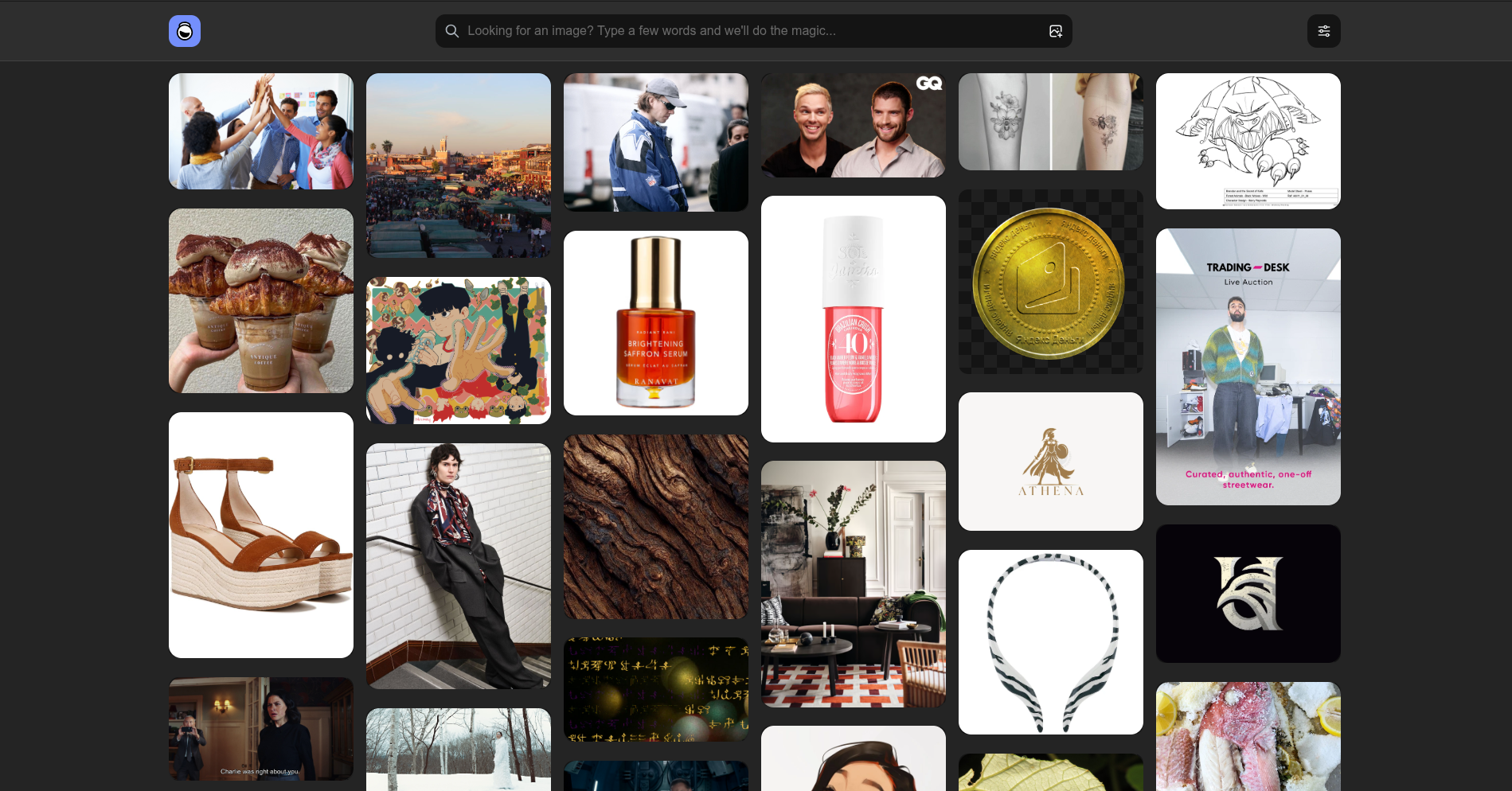Image resolution: width=1512 pixels, height=791 pixels.
Task: View the man in Cowboys jacket
Action: 656,142
